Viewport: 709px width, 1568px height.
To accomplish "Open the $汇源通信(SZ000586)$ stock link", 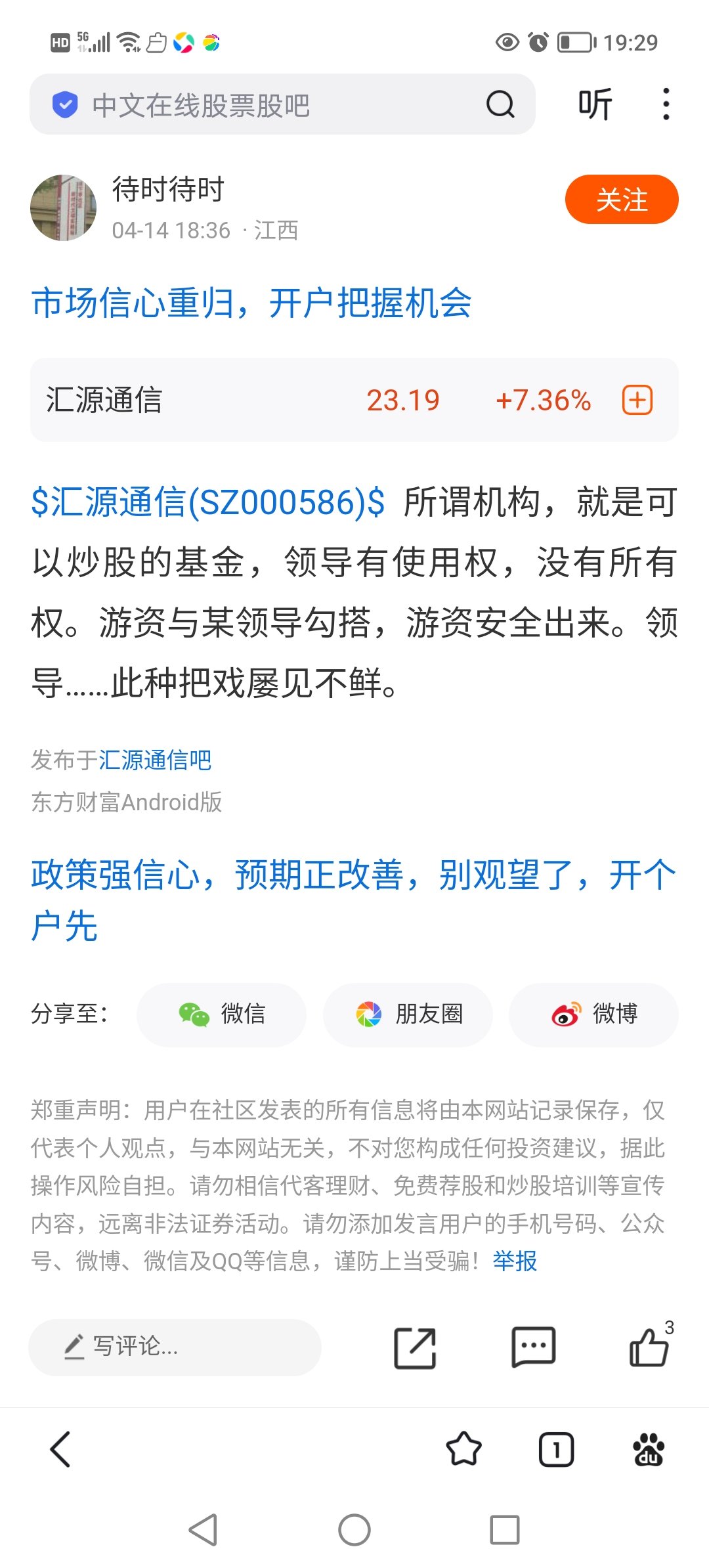I will click(208, 503).
